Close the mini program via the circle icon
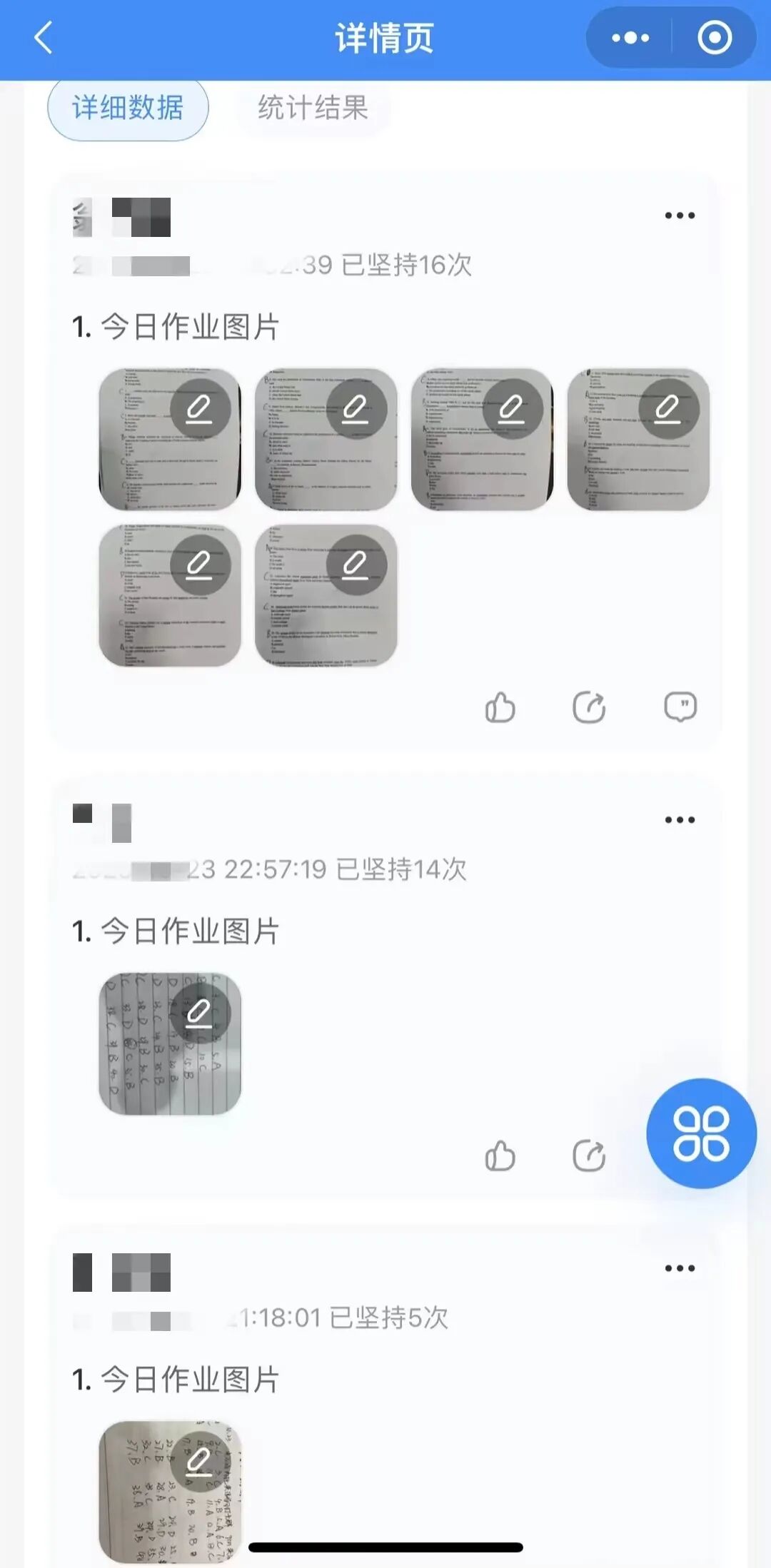The image size is (771, 1568). coord(715,39)
